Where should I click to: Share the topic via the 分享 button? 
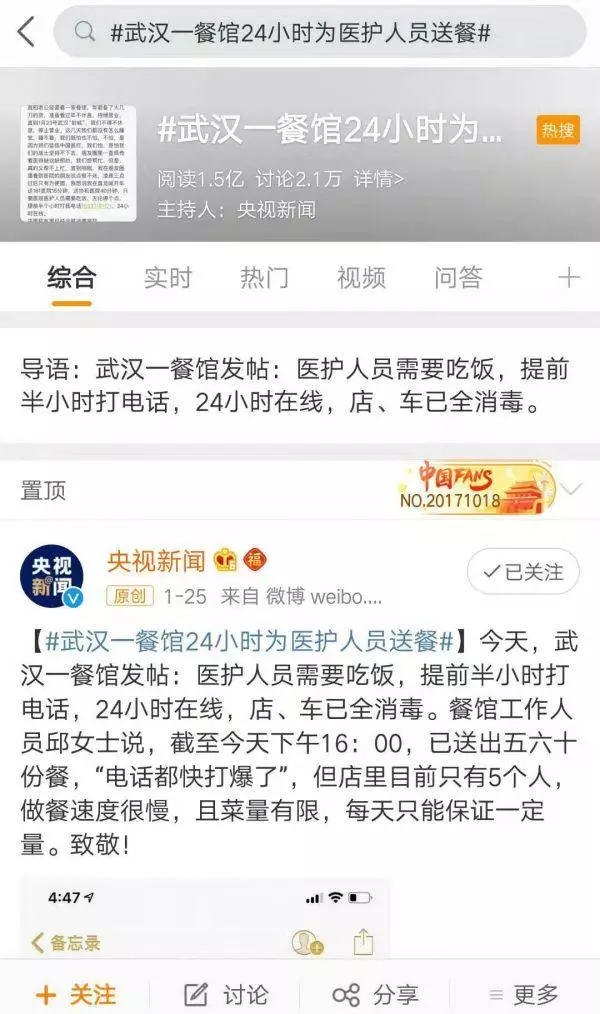point(375,994)
